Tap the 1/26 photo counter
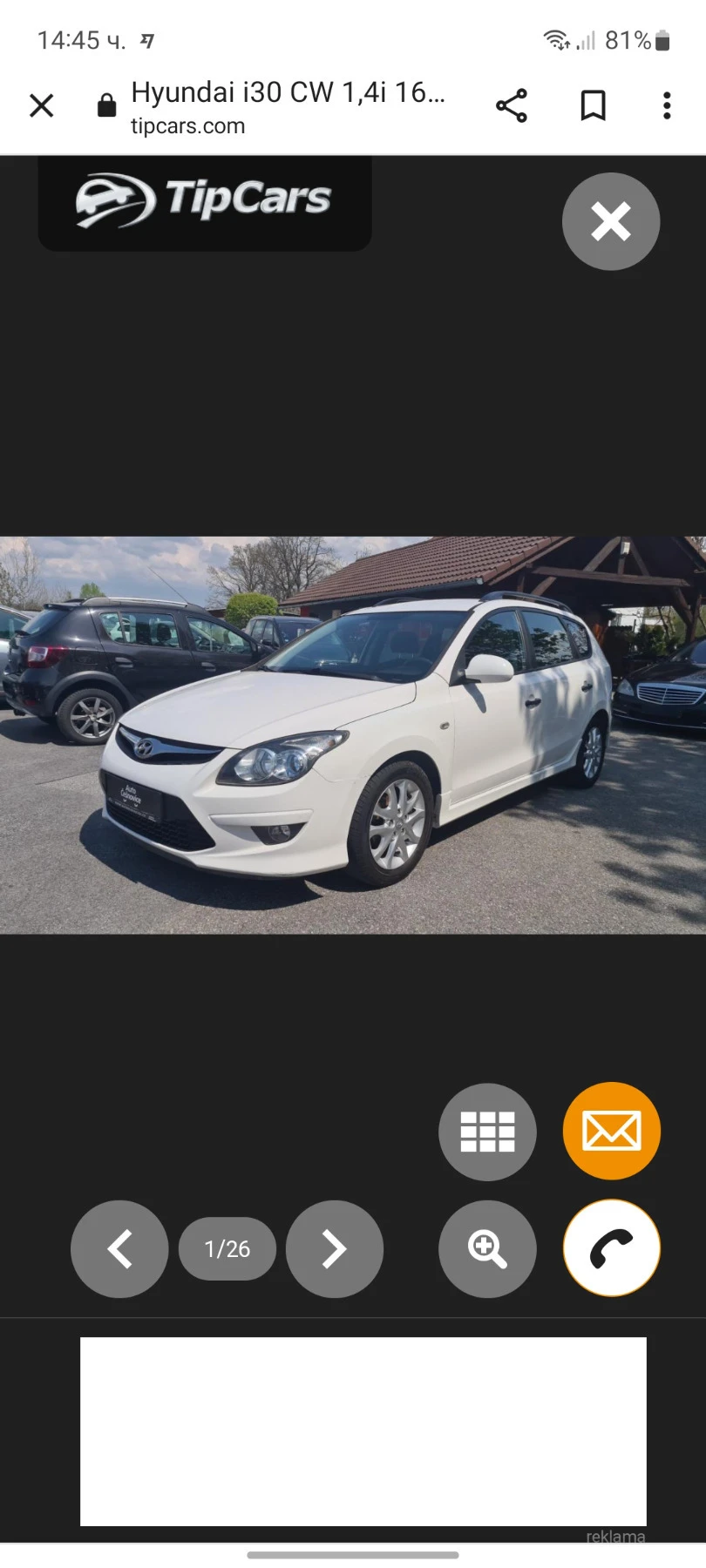The height and width of the screenshot is (1568, 706). (x=227, y=1247)
